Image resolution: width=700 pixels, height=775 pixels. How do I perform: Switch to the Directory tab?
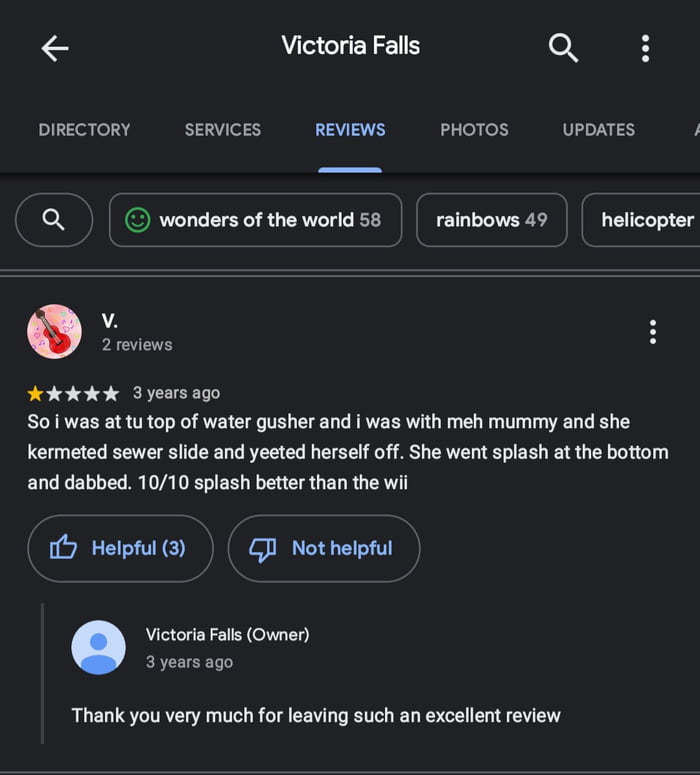[84, 130]
